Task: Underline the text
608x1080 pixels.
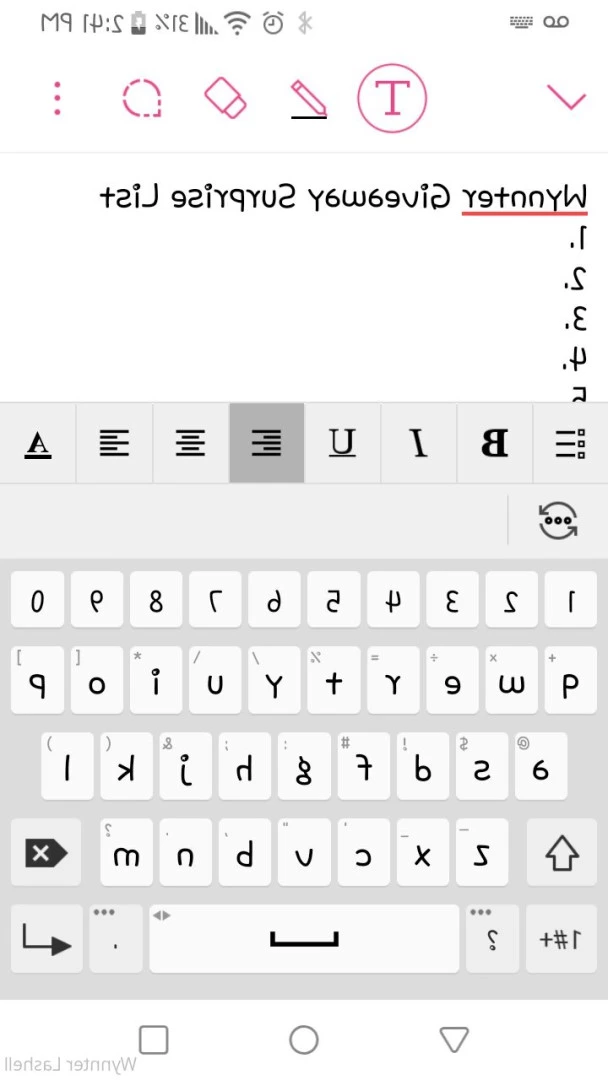Action: pyautogui.click(x=342, y=443)
